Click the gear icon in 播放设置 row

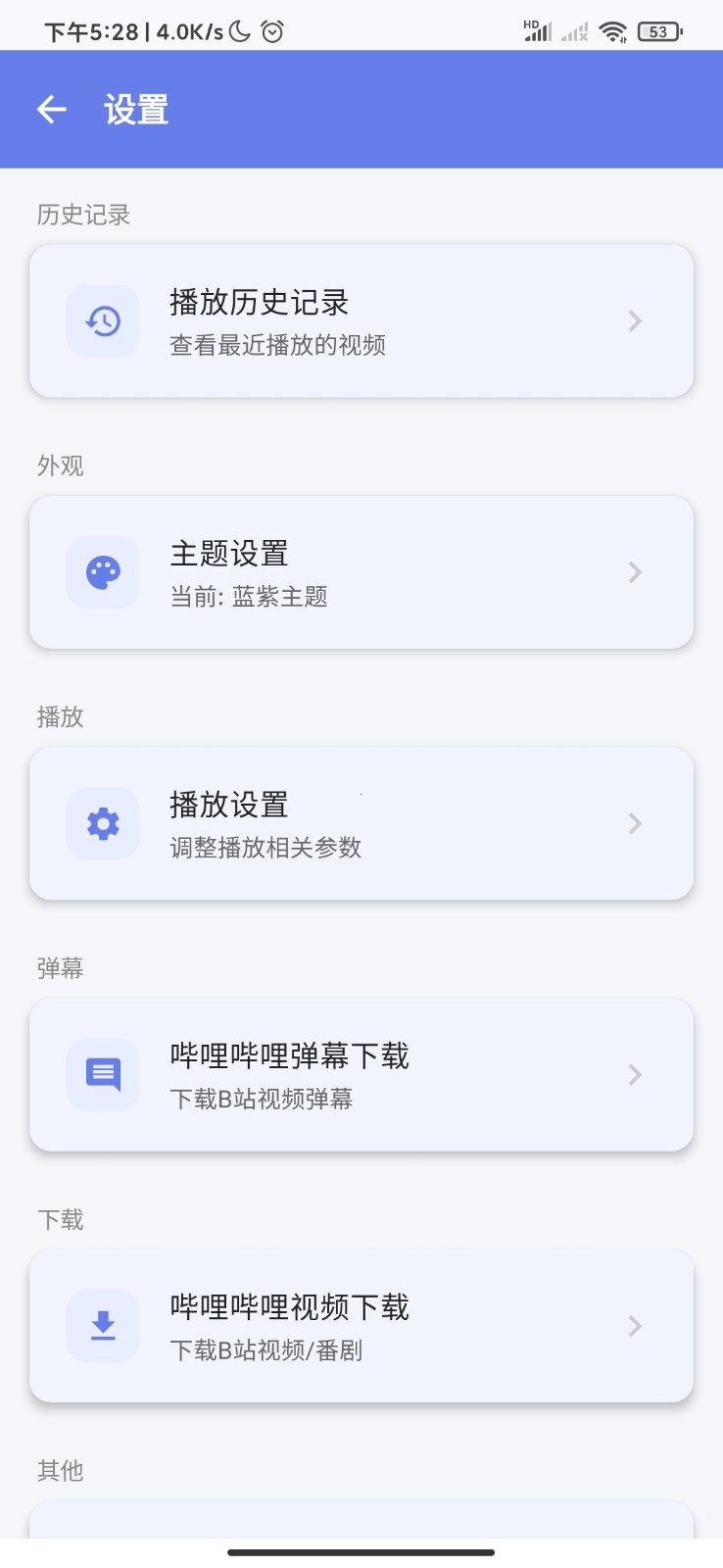click(x=102, y=823)
